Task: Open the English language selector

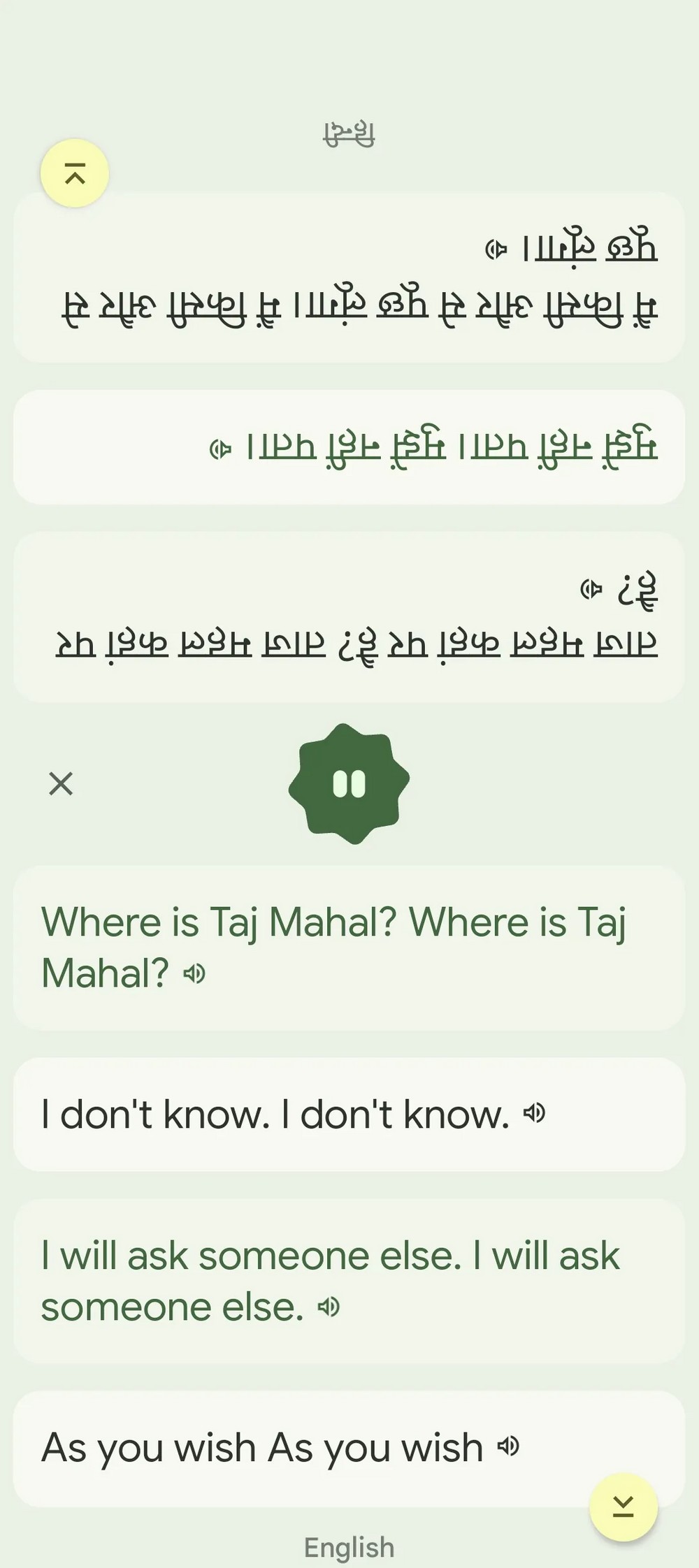Action: (349, 1547)
